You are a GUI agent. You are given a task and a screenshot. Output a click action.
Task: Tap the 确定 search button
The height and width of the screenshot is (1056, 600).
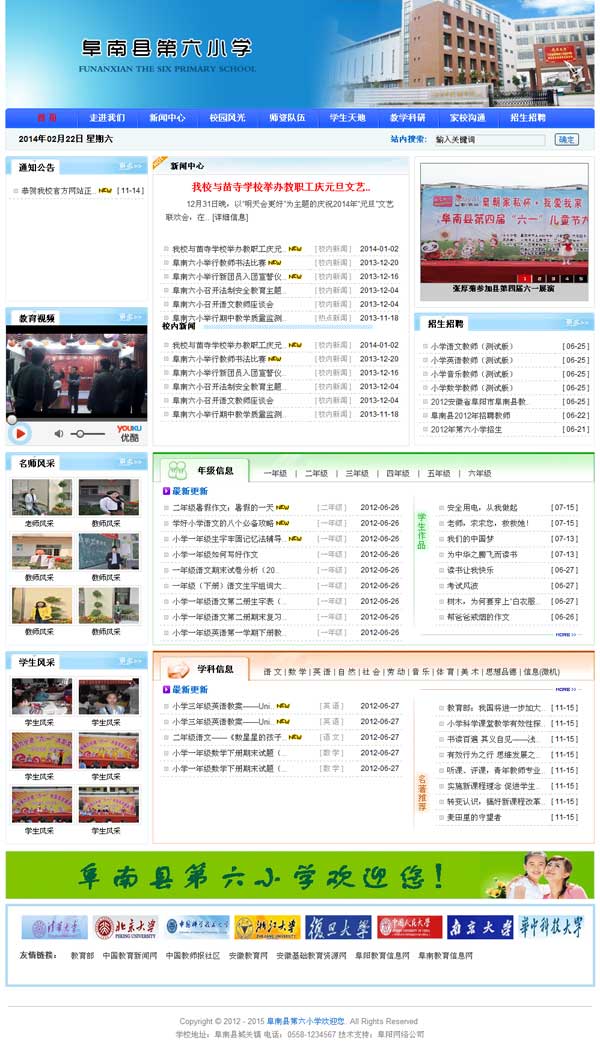click(567, 140)
